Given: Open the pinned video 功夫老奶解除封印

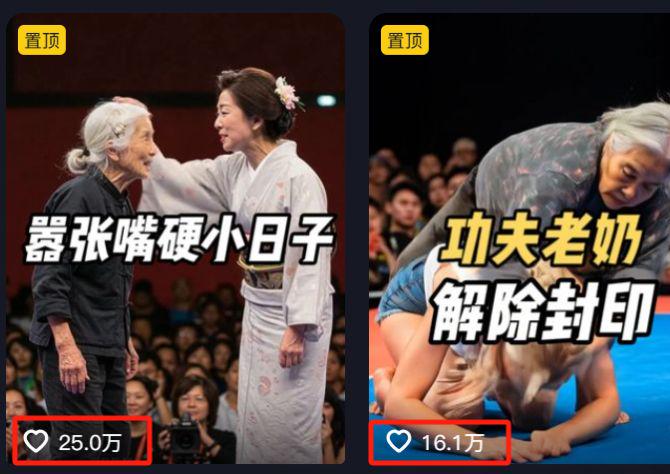Looking at the screenshot, I should coord(520,240).
